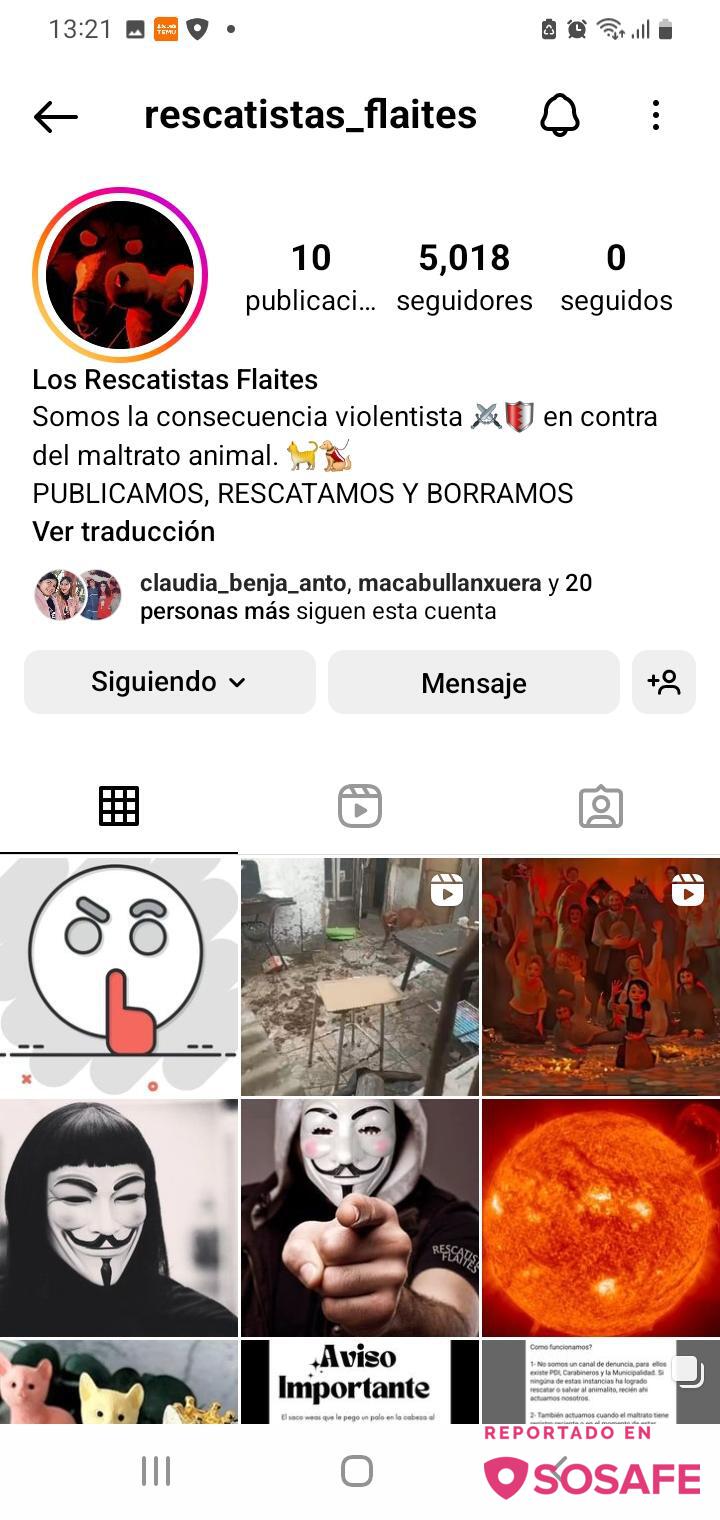The height and width of the screenshot is (1520, 720).
Task: Open the three-dot overflow menu
Action: point(656,116)
